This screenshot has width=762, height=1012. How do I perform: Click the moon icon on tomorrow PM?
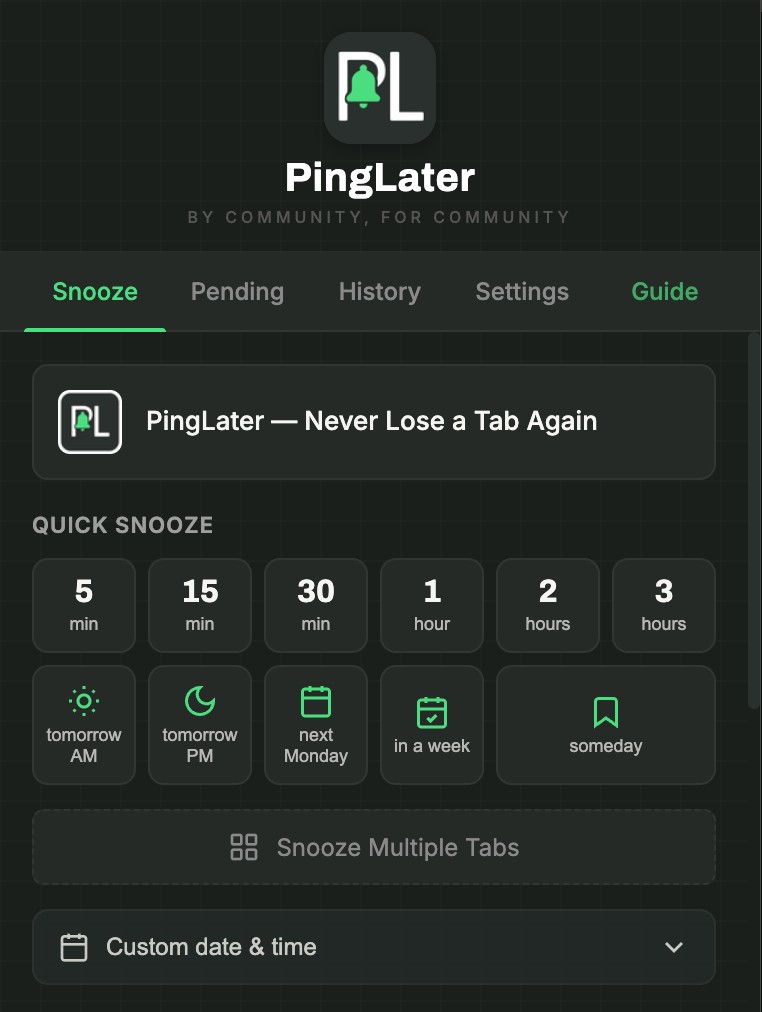pyautogui.click(x=200, y=700)
